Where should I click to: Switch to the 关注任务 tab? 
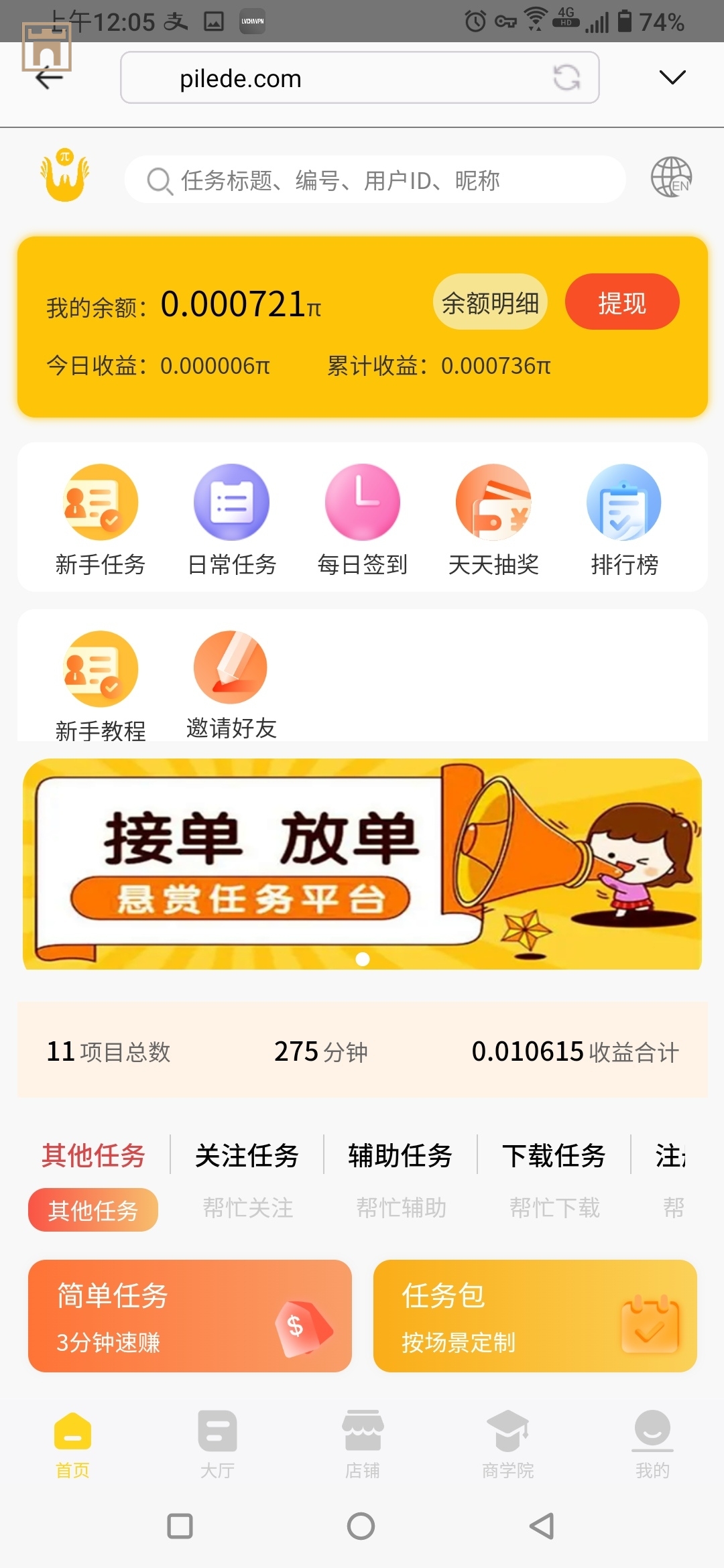pos(247,1155)
